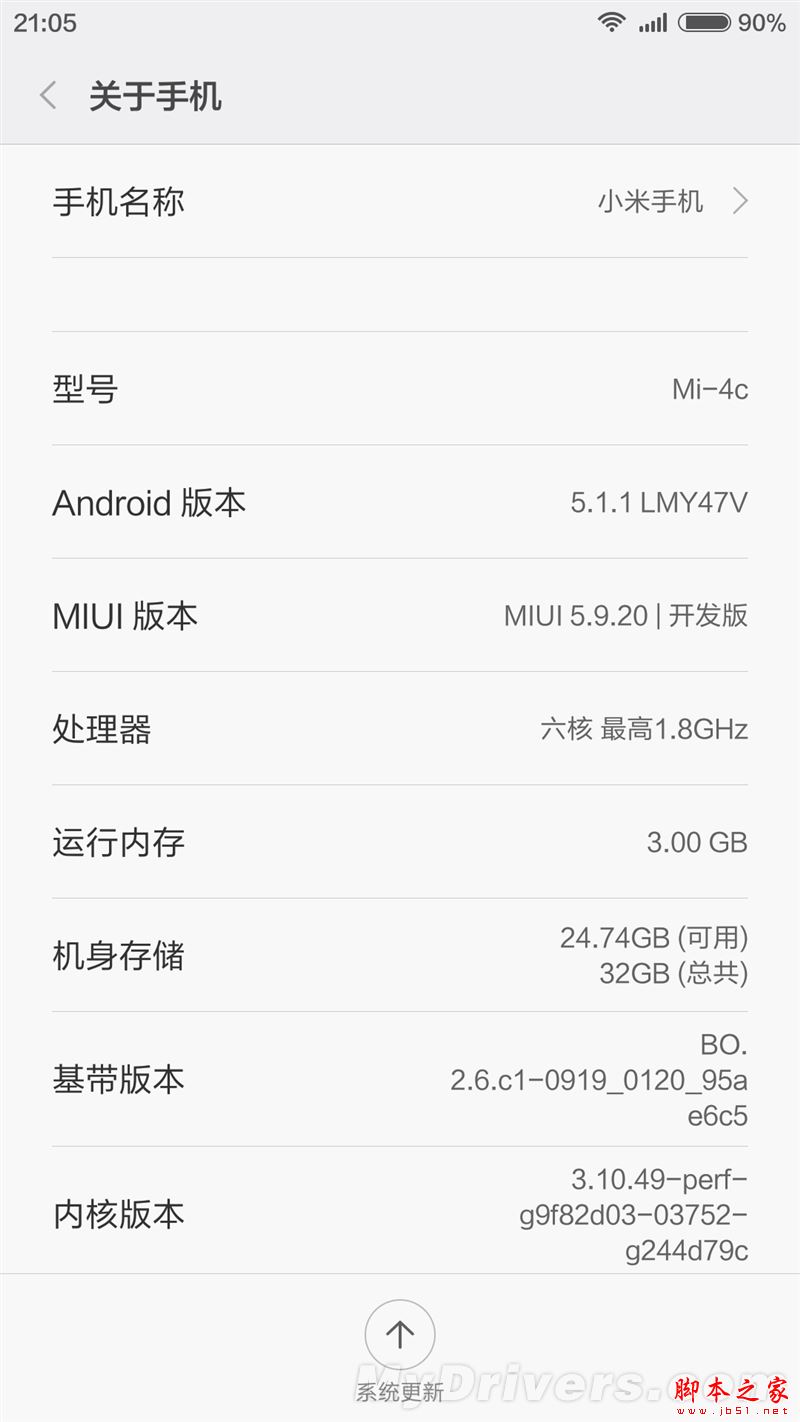Tap the 运行内存 3.00 GB entry
Screen dimensions: 800x1422
[400, 843]
